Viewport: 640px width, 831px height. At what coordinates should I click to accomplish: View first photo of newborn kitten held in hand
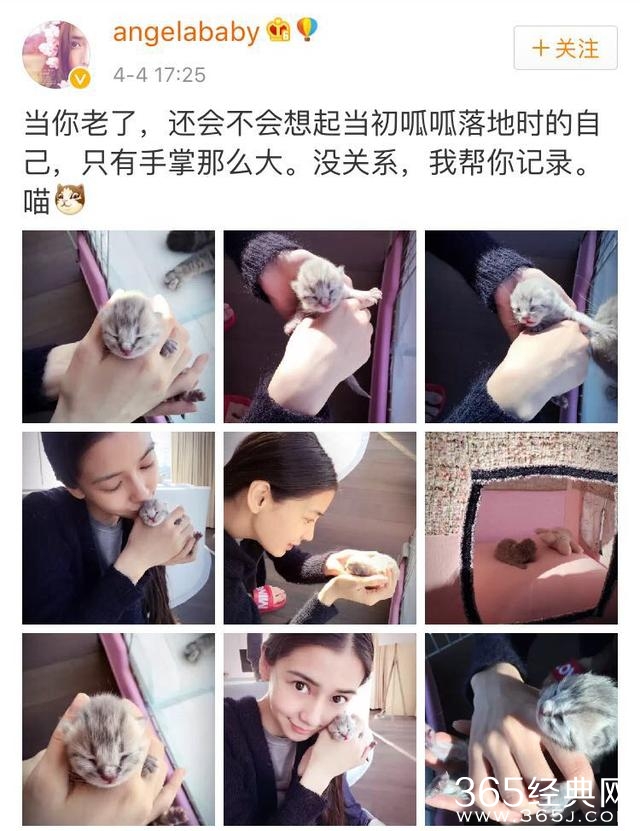[x=118, y=326]
